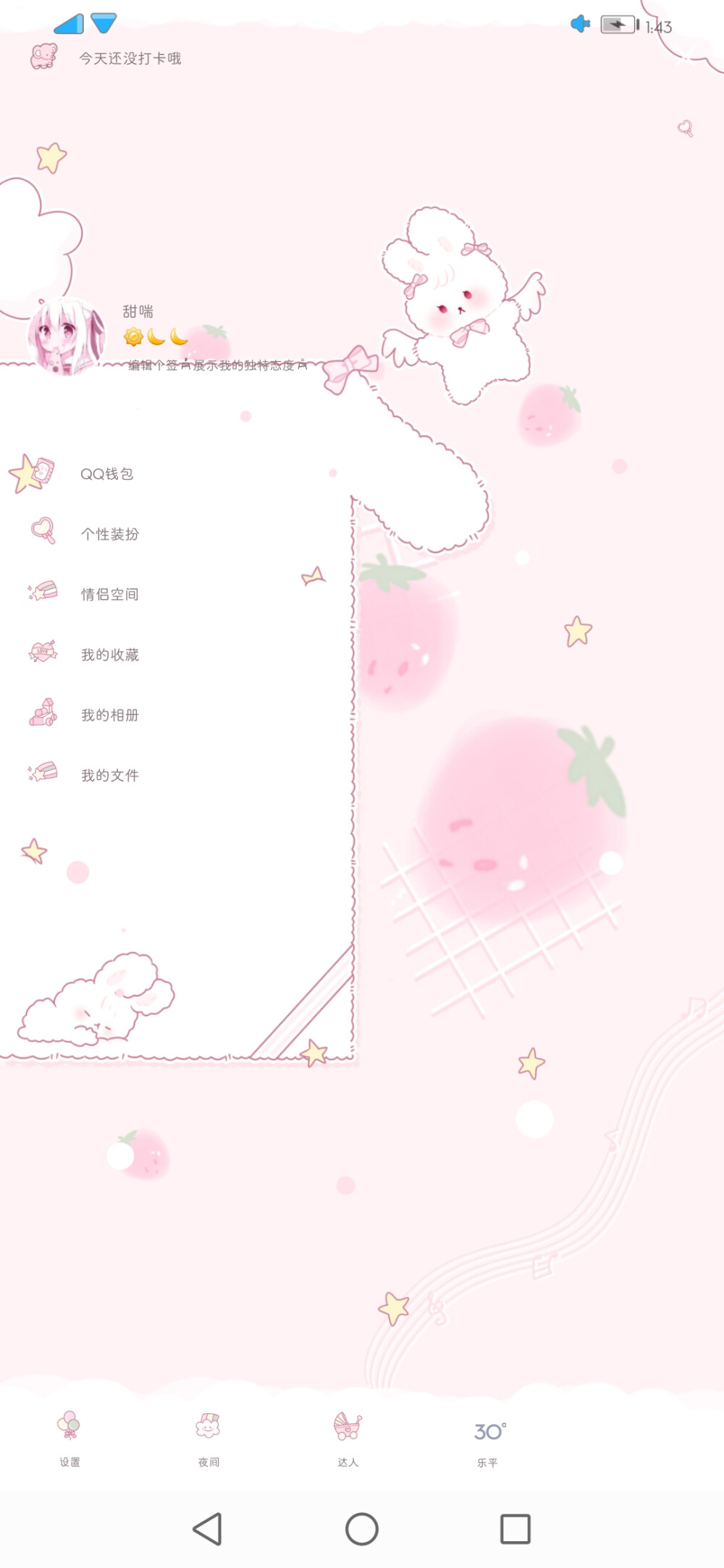Check the 30° 乐平 weather
The image size is (724, 1568).
point(489,1440)
